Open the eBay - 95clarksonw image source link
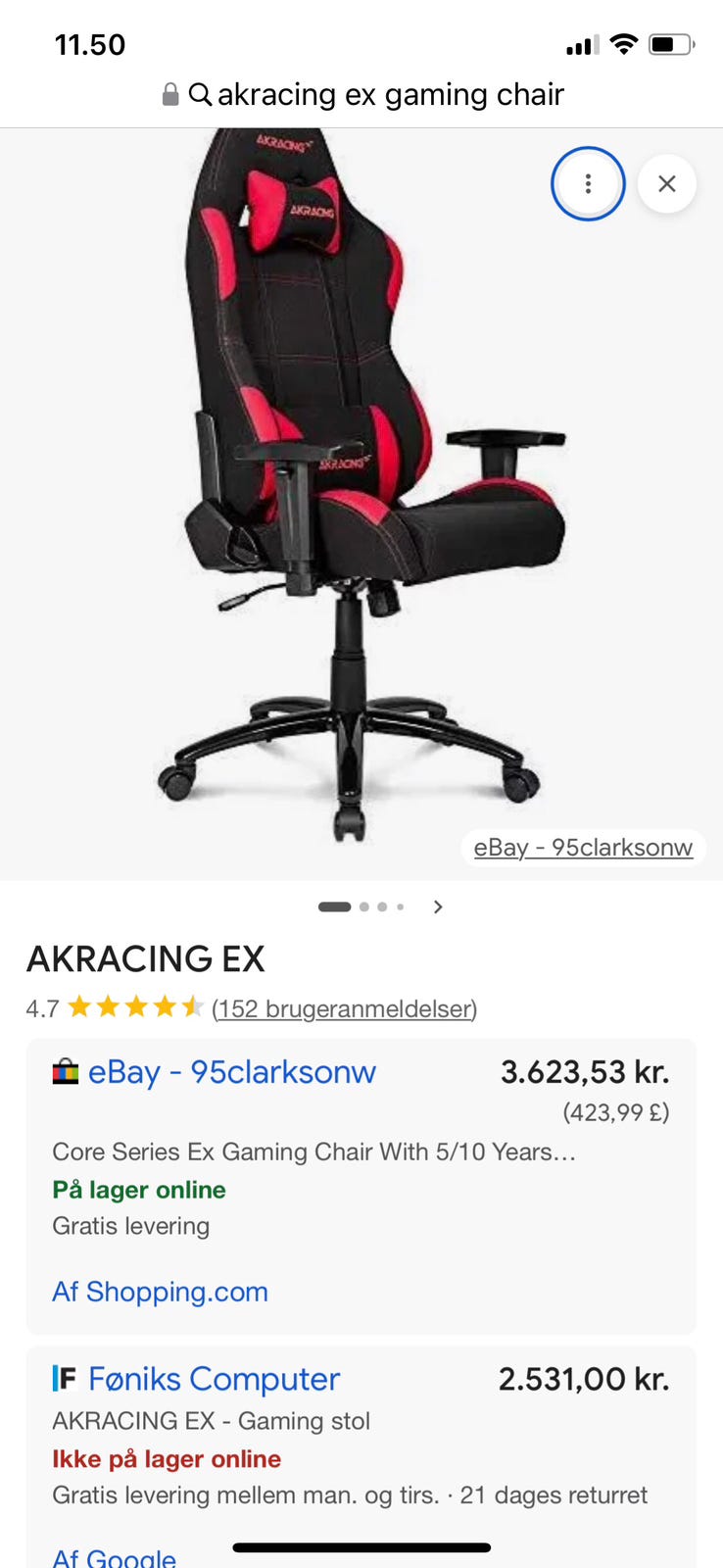The height and width of the screenshot is (1568, 723). pyautogui.click(x=583, y=848)
